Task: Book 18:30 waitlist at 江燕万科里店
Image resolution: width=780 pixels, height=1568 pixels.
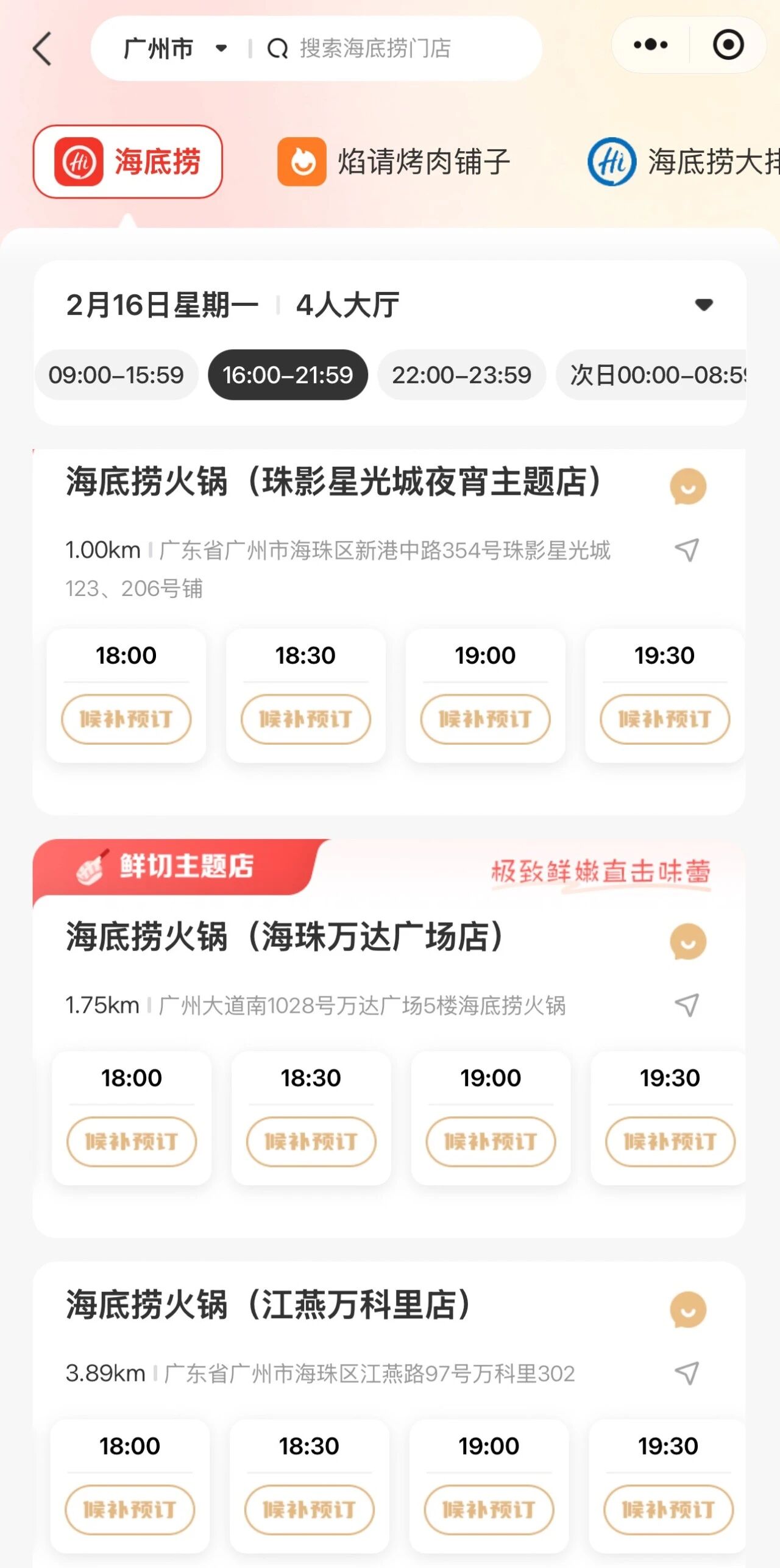Action: tap(309, 1509)
